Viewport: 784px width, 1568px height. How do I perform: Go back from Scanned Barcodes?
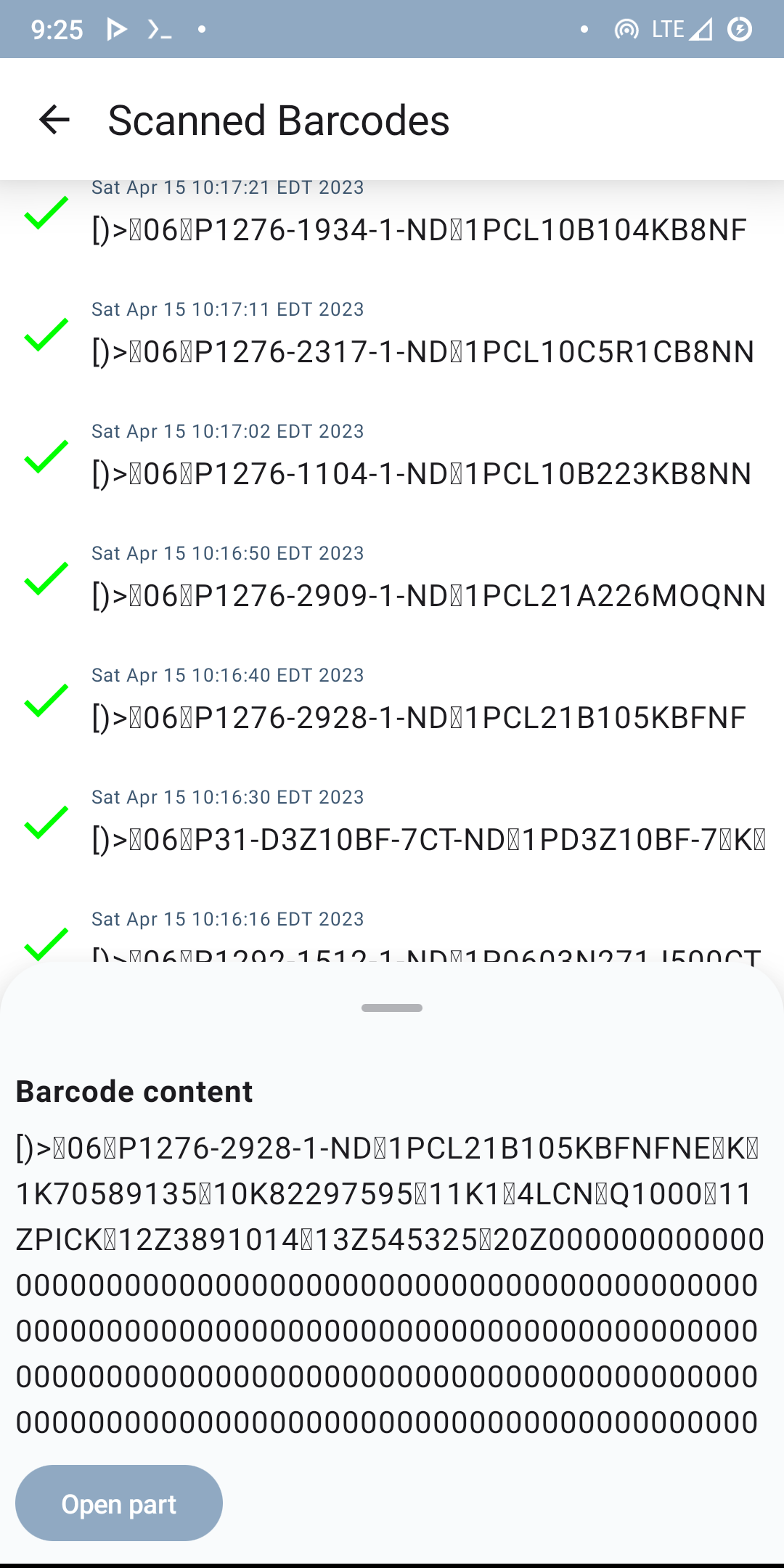pos(54,120)
